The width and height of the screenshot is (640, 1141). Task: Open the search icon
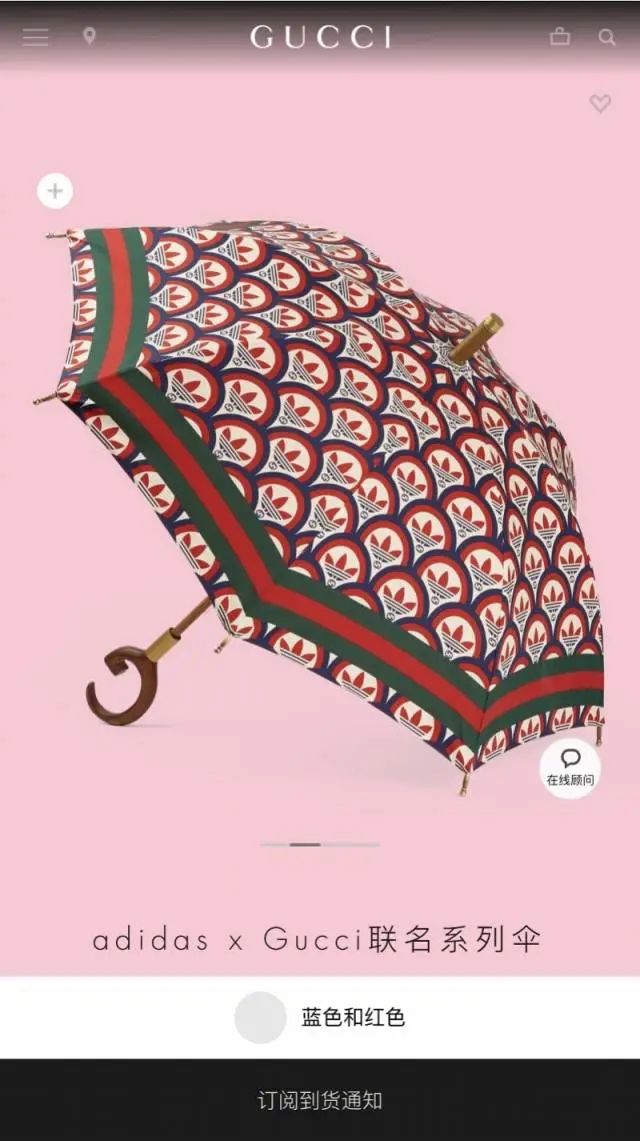click(607, 37)
